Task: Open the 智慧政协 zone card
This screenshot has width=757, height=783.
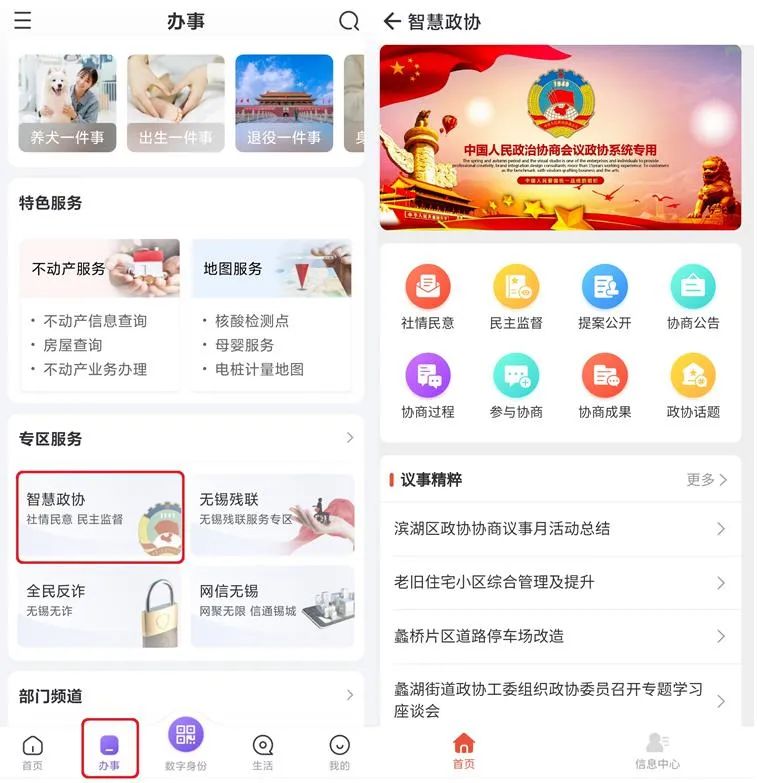Action: click(100, 517)
